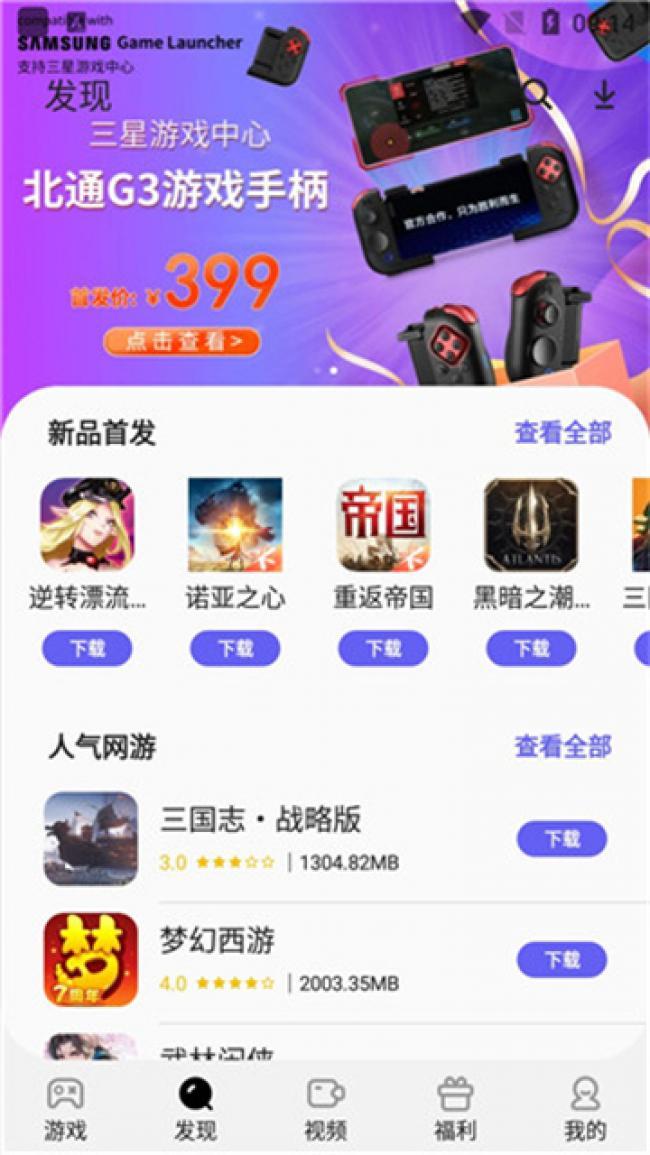Screen dimensions: 650x1155
Task: Go to the 视频 tab
Action: 325,1110
